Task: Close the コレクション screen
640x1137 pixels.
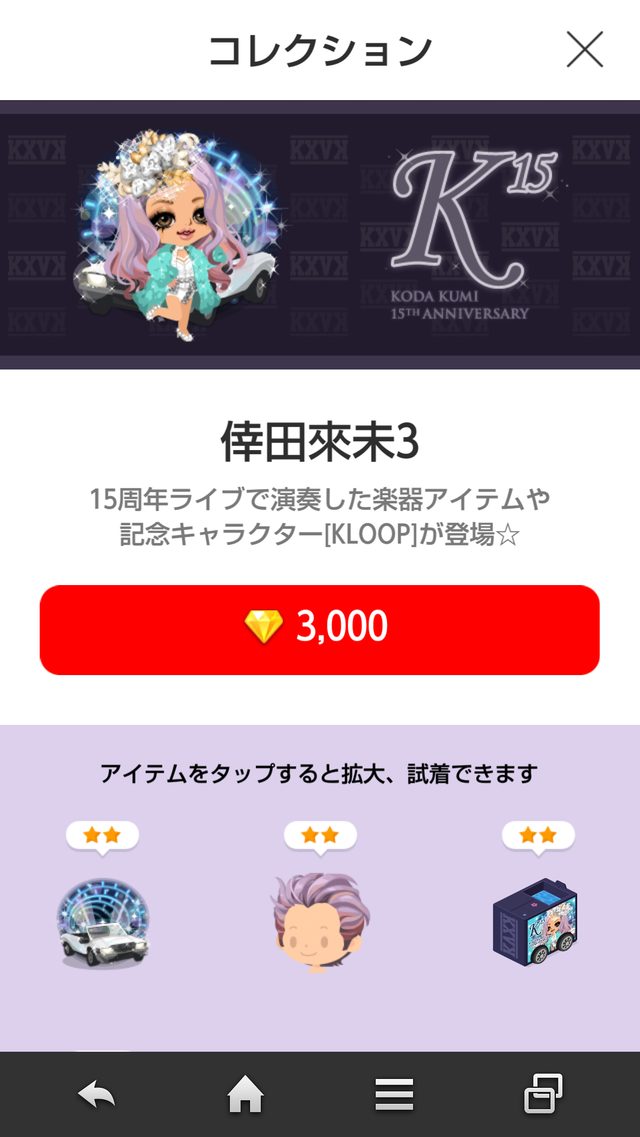Action: click(584, 50)
